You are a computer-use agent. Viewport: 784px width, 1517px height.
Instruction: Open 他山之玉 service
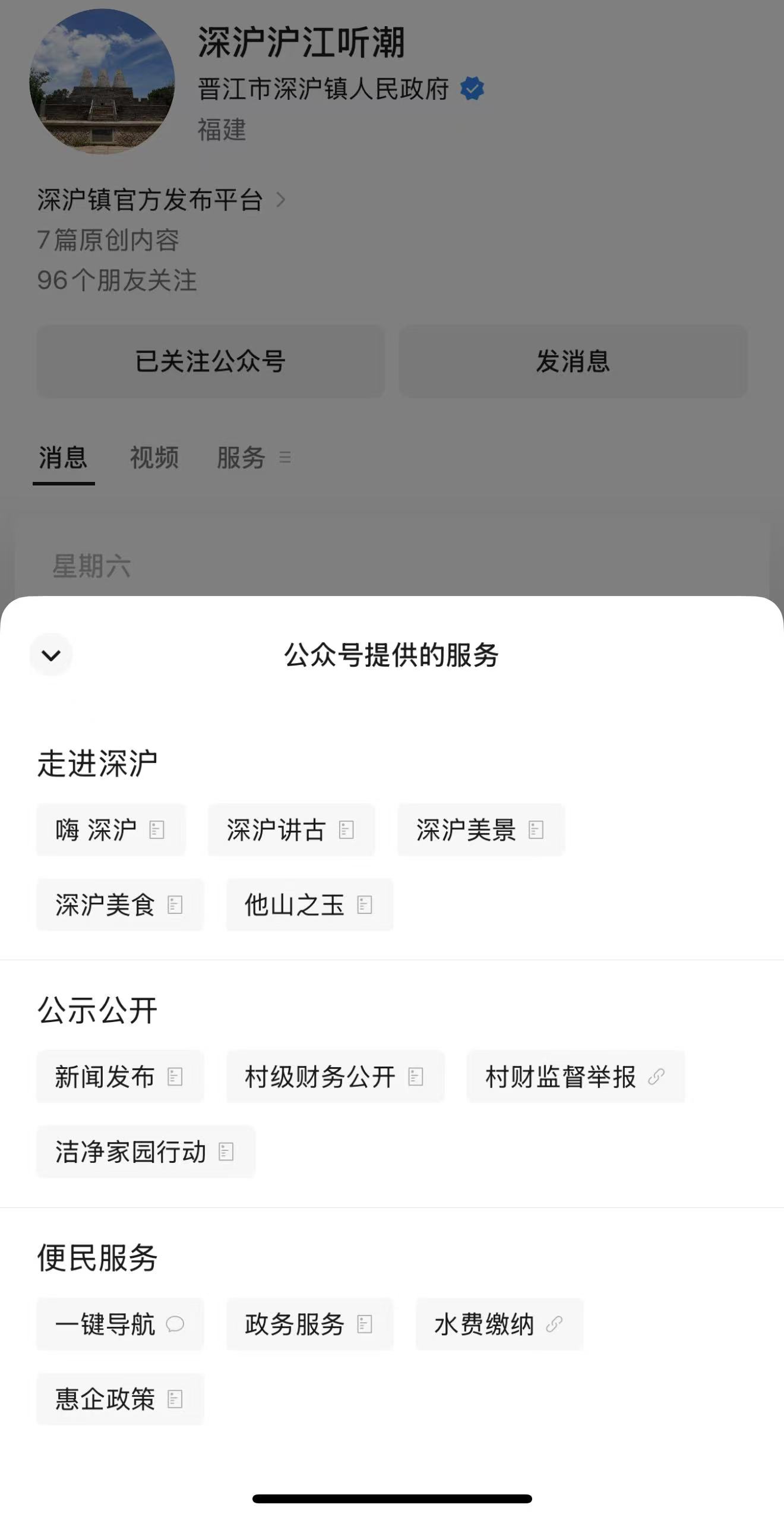(x=309, y=904)
